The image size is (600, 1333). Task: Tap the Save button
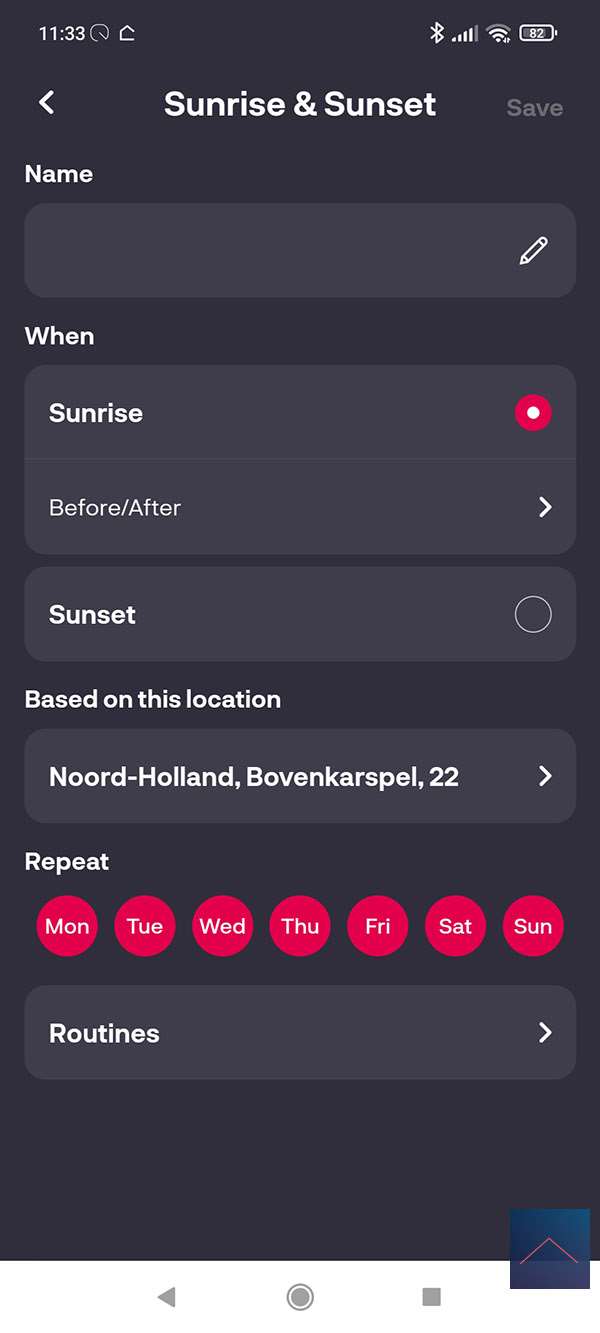coord(534,108)
